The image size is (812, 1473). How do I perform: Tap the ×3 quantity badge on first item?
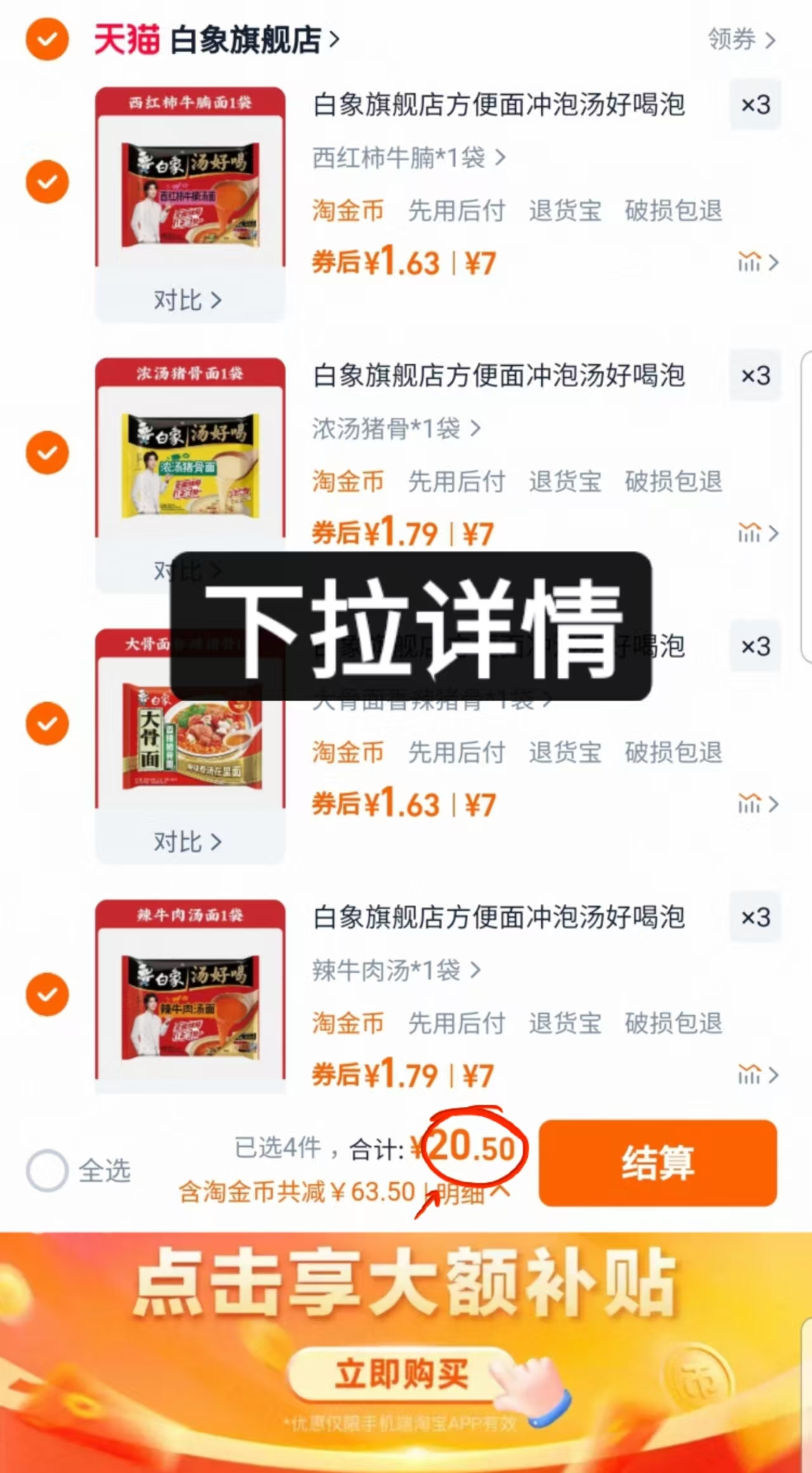755,106
